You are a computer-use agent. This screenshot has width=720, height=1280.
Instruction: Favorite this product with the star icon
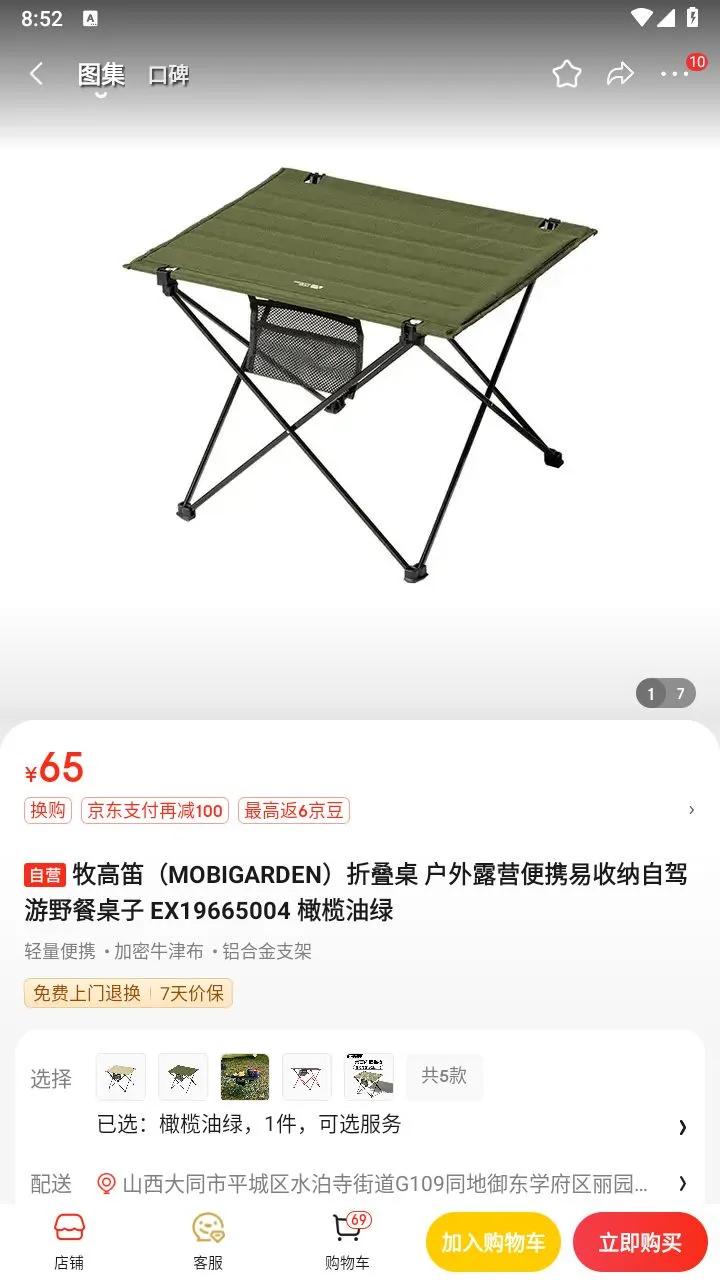coord(567,74)
